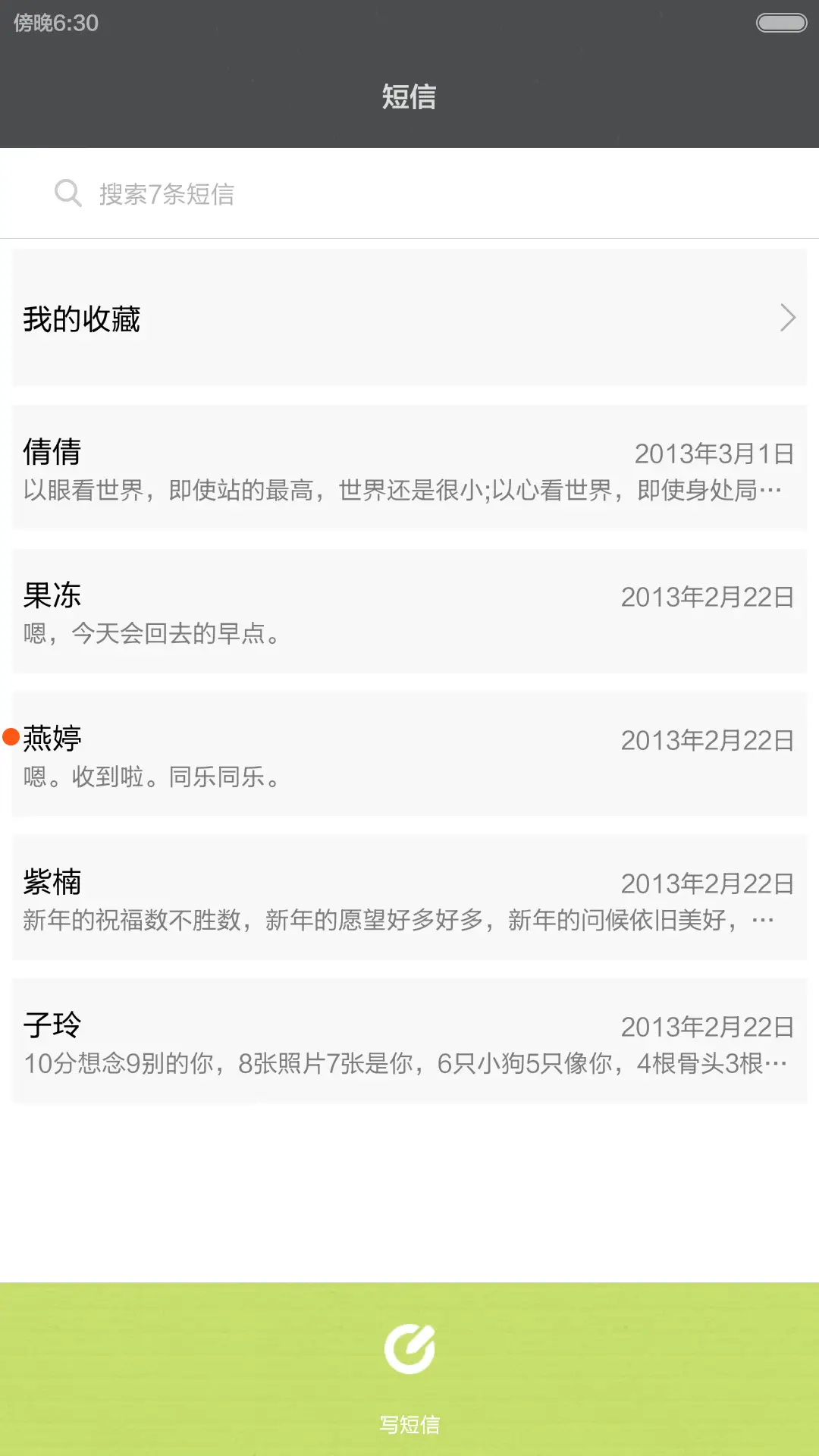Open the 紫楠 message thread

(409, 899)
